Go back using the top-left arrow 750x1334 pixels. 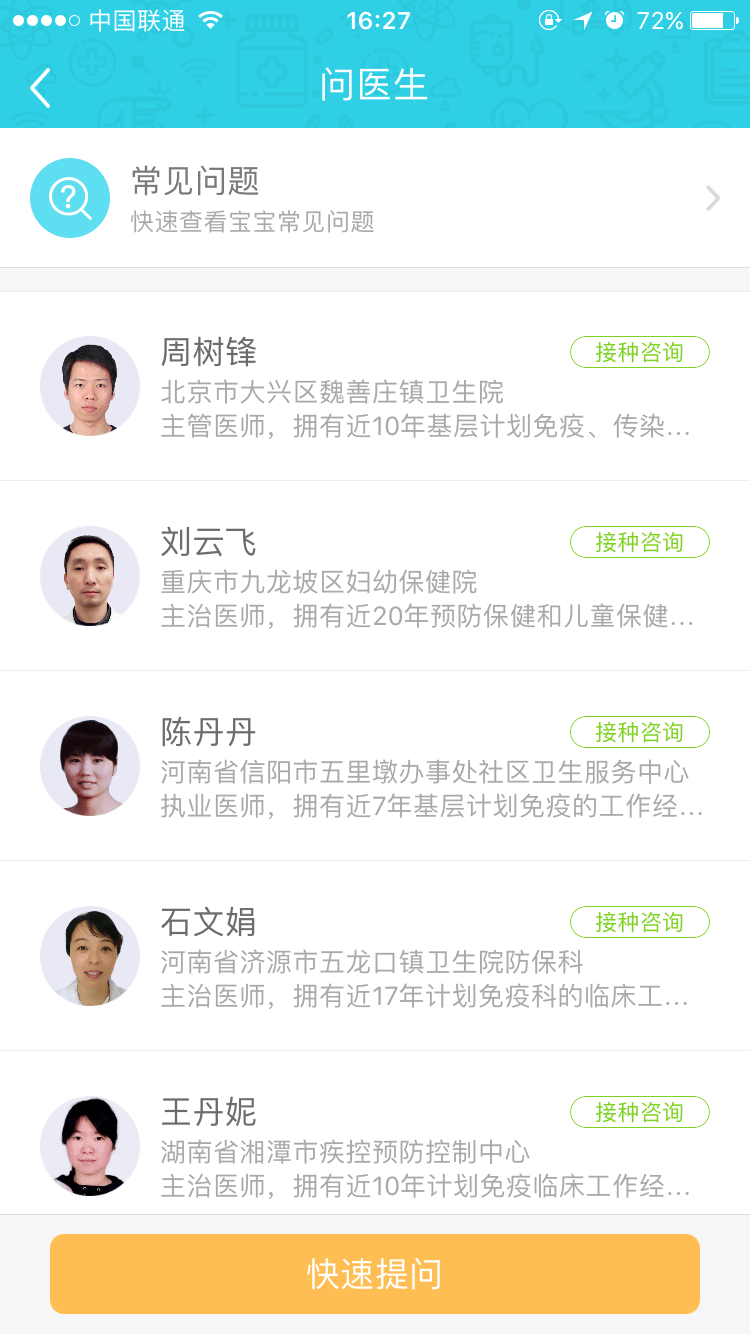(x=40, y=87)
